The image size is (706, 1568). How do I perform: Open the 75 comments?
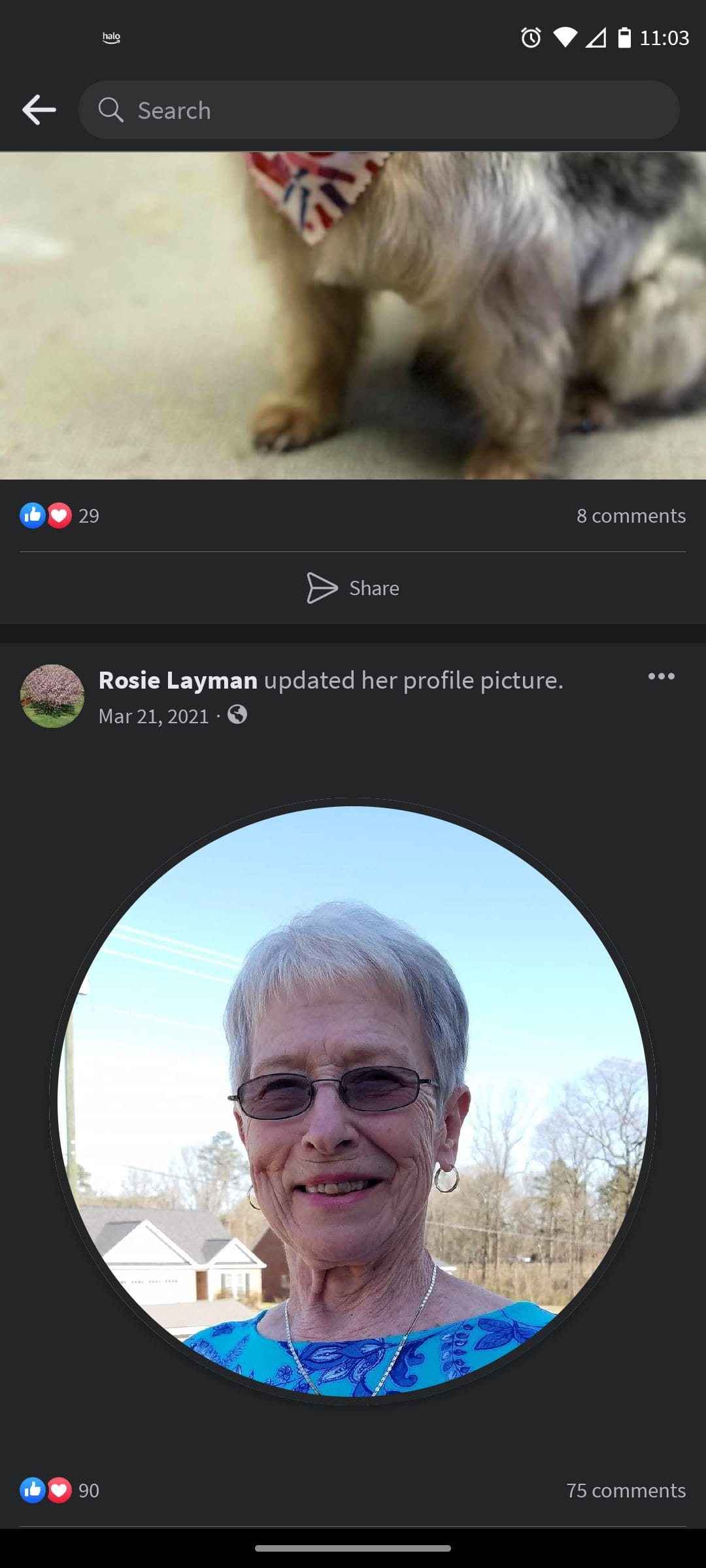pyautogui.click(x=626, y=1490)
